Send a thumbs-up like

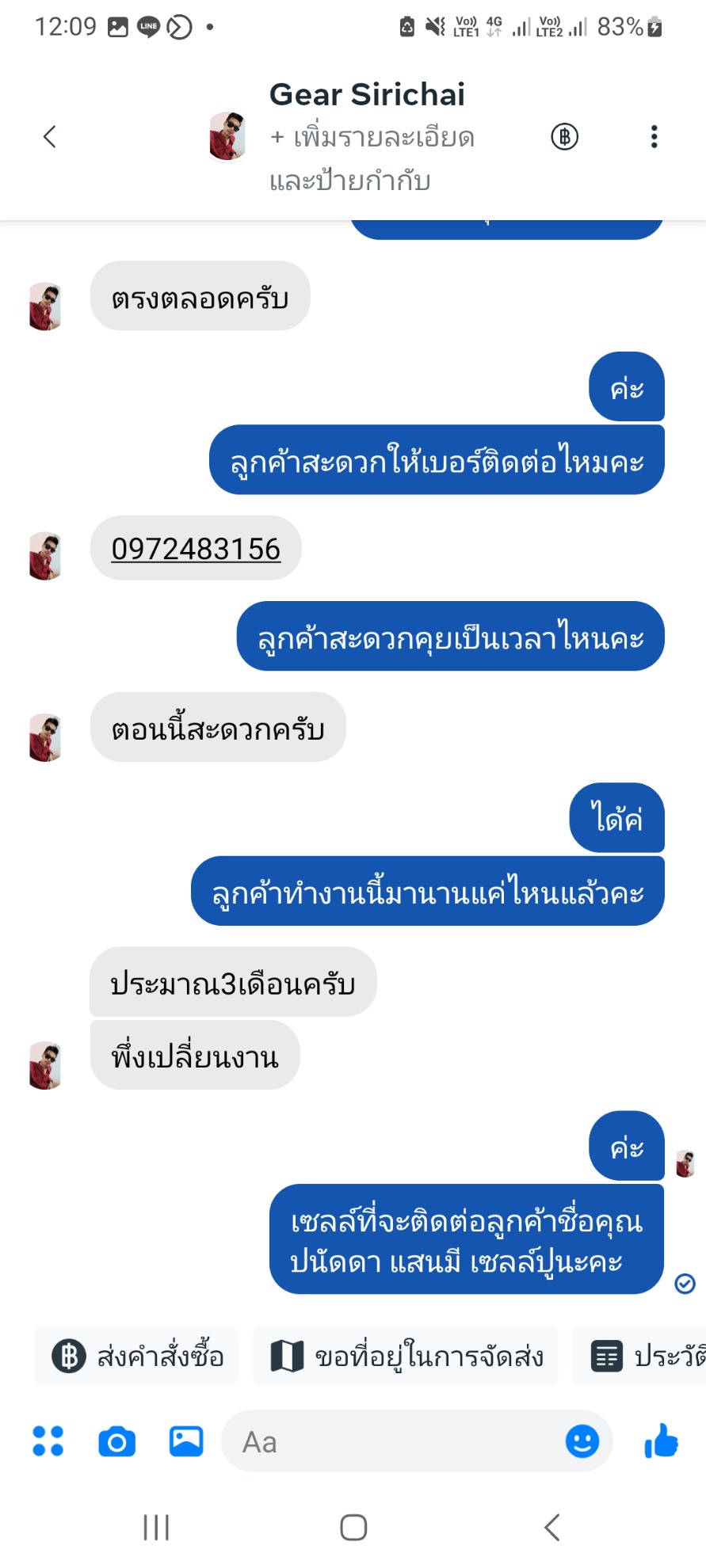[661, 1441]
